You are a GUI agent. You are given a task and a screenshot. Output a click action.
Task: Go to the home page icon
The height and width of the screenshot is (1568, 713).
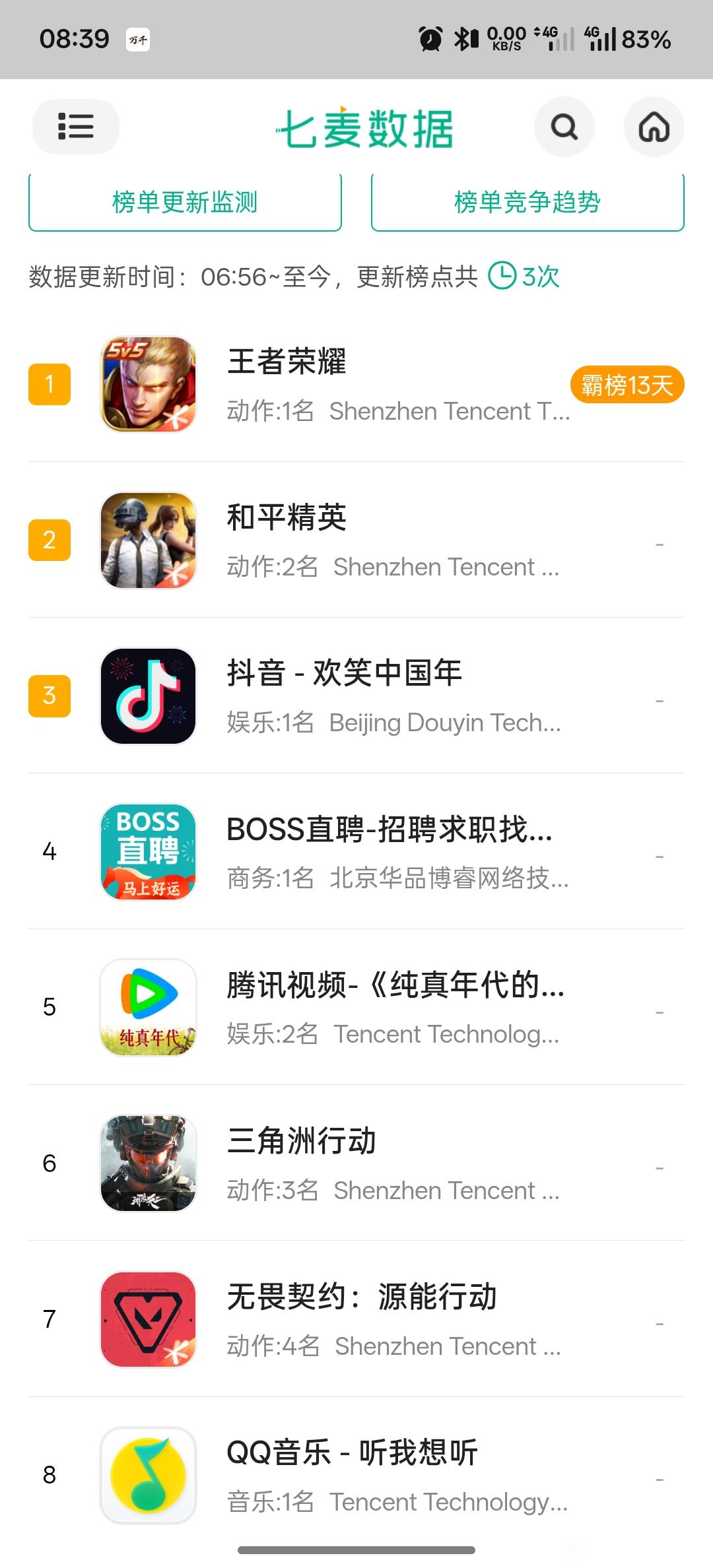click(654, 126)
